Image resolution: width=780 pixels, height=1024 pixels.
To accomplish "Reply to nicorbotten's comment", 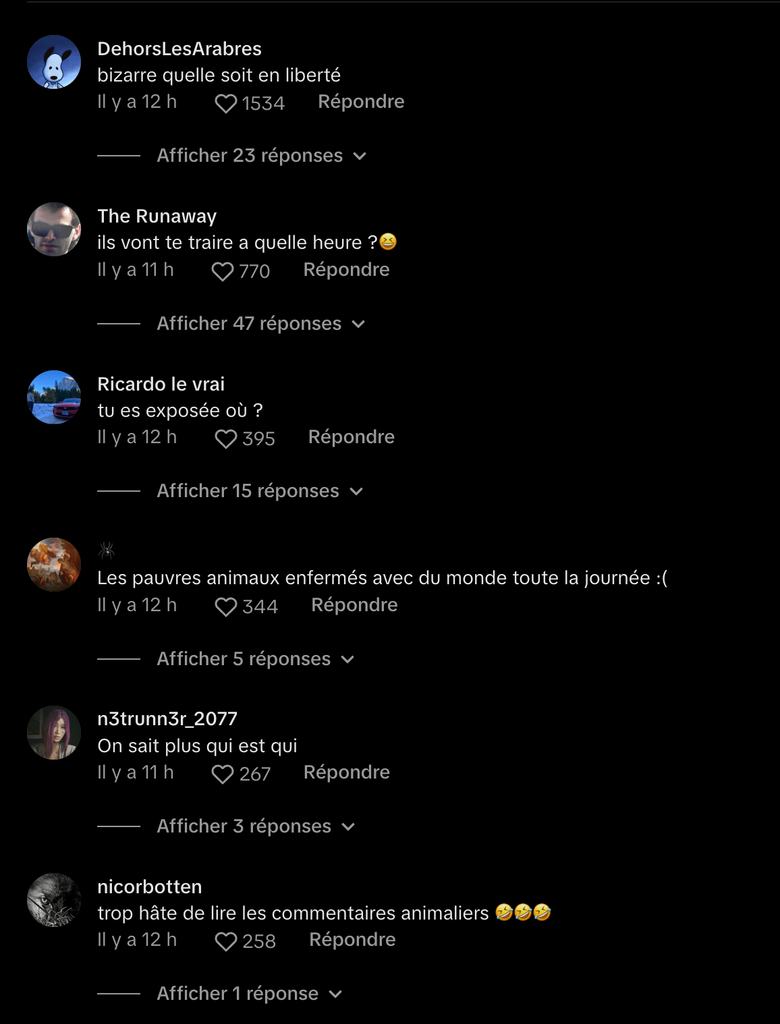I will point(352,940).
